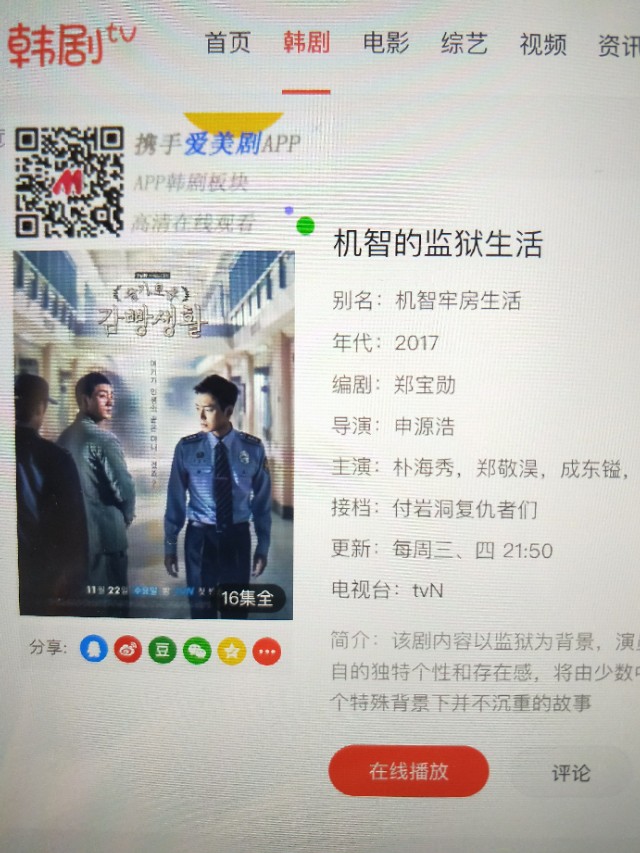This screenshot has width=640, height=853.
Task: Open the 评论 section
Action: [x=571, y=773]
